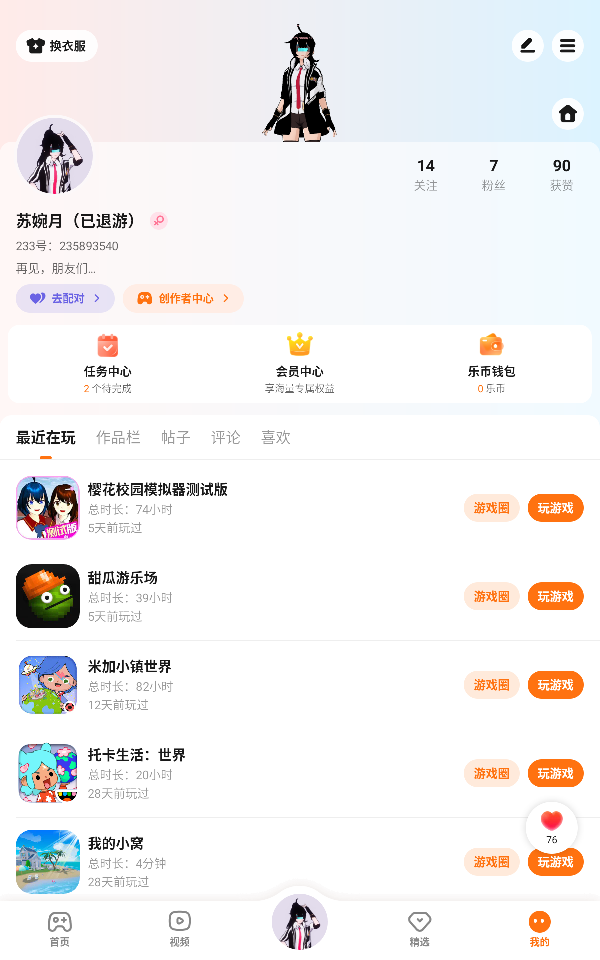Tap 玩游戏 for 樱花校园模拟器测试版

[x=555, y=508]
